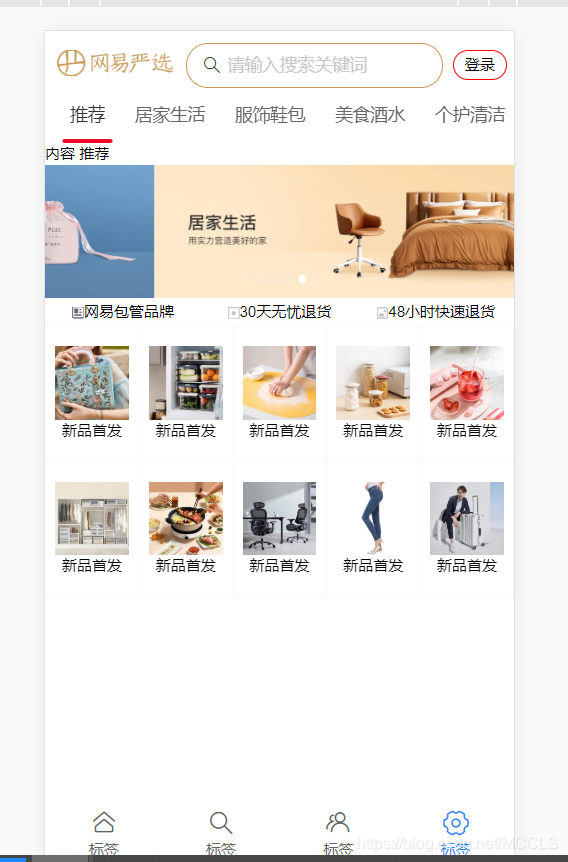This screenshot has height=862, width=568.
Task: Open the user profile bottom tab
Action: click(338, 832)
